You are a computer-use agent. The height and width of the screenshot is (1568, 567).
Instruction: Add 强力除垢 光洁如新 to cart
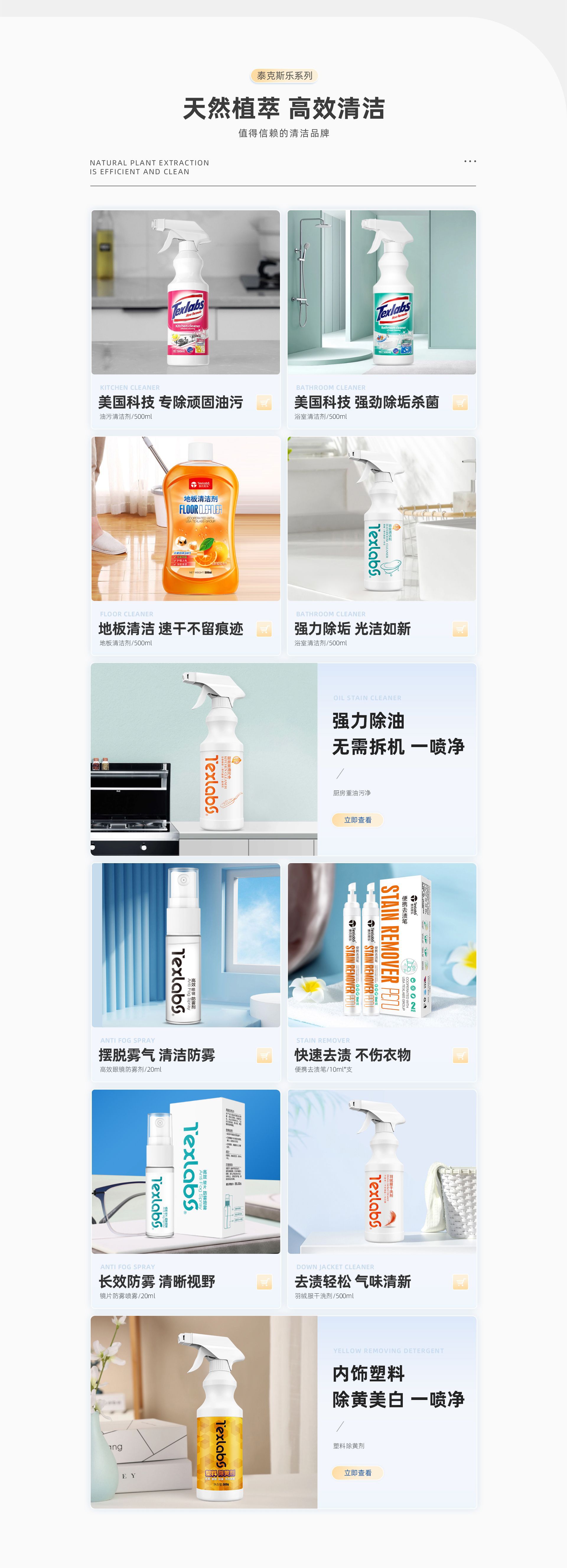click(460, 629)
